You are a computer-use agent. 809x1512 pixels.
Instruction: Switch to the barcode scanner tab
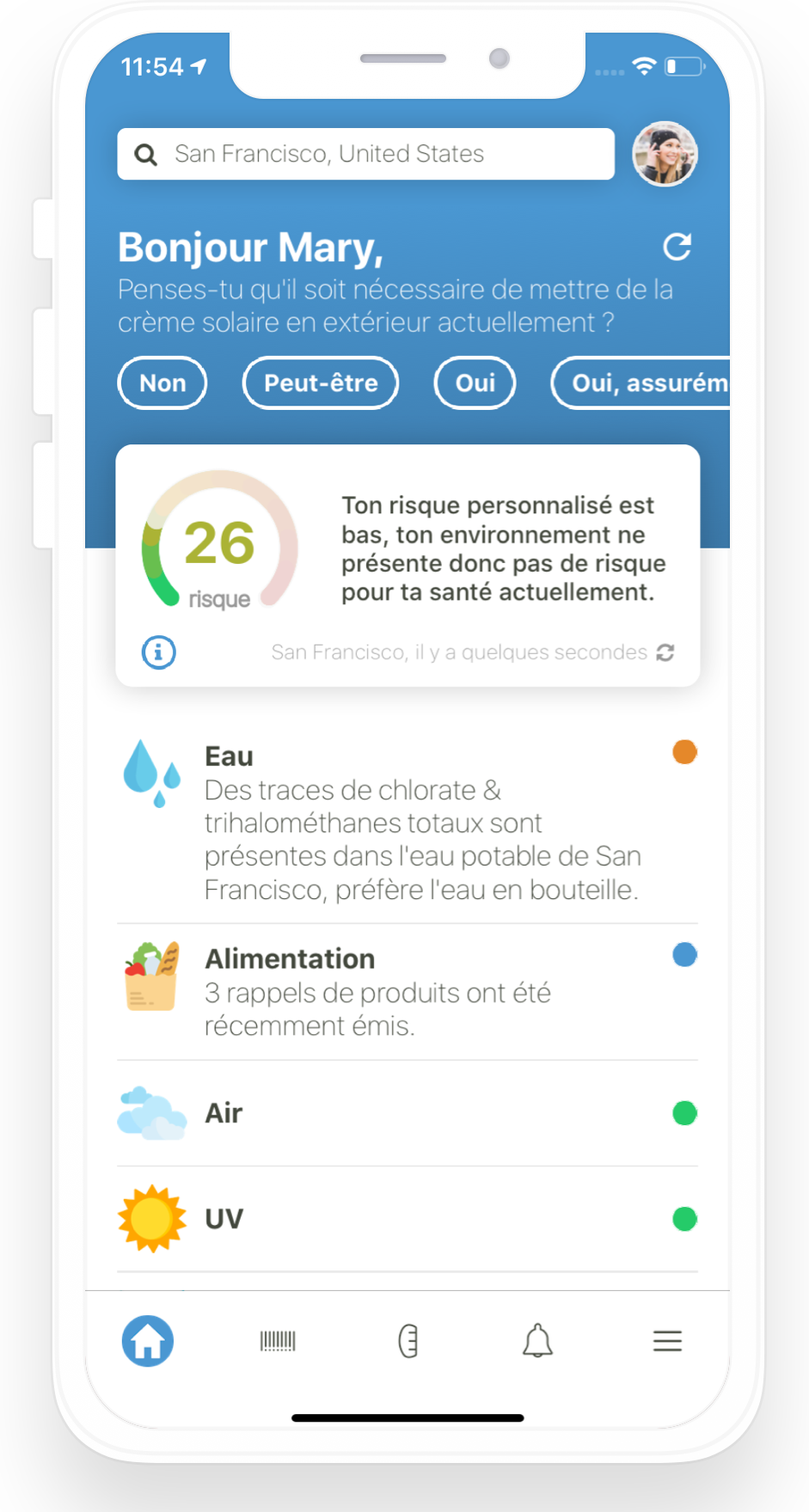[278, 1341]
